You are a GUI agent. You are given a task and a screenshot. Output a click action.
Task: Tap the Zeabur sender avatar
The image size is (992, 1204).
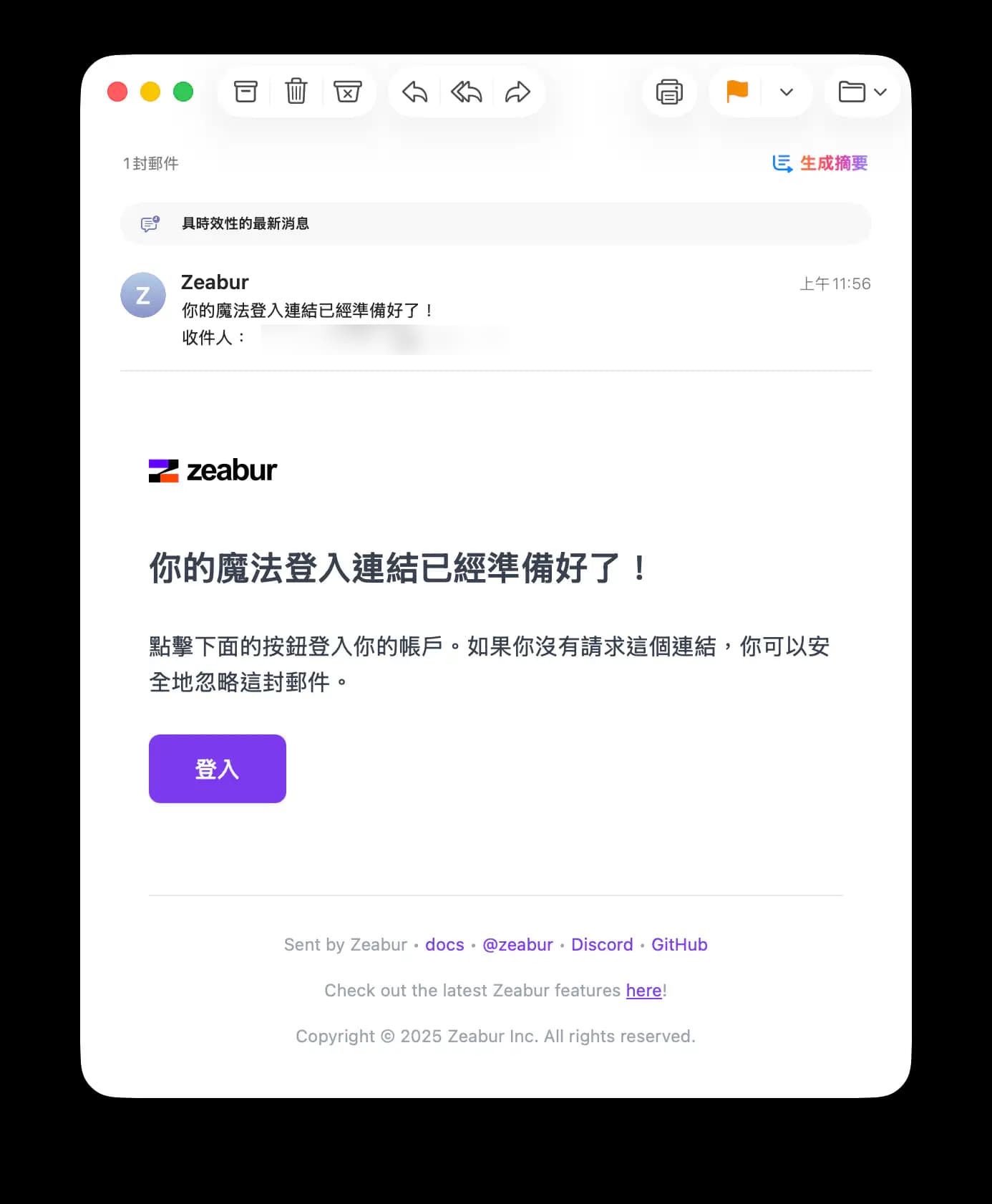[143, 295]
